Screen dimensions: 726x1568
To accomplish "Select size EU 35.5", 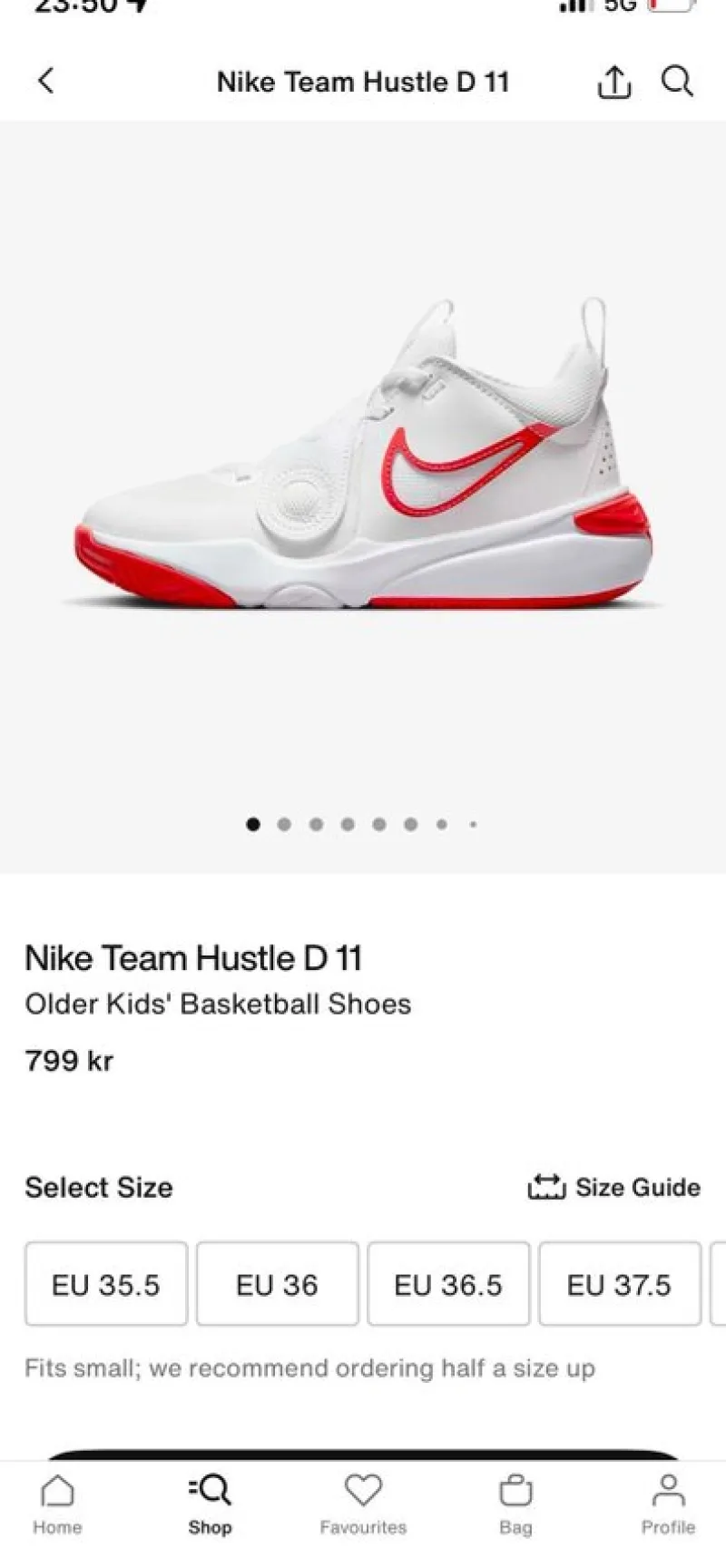I will coord(106,1284).
